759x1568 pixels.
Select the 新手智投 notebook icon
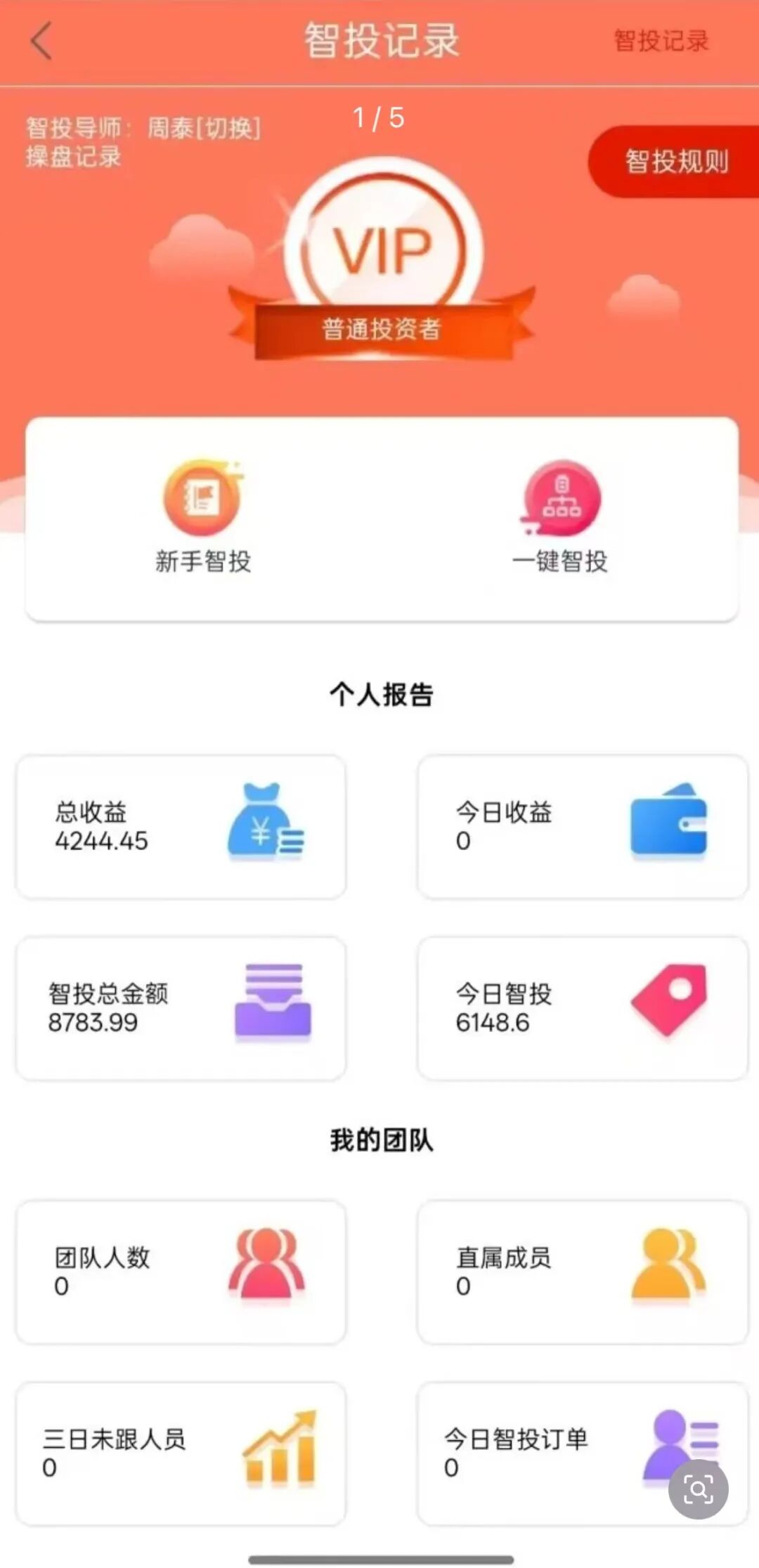point(202,497)
